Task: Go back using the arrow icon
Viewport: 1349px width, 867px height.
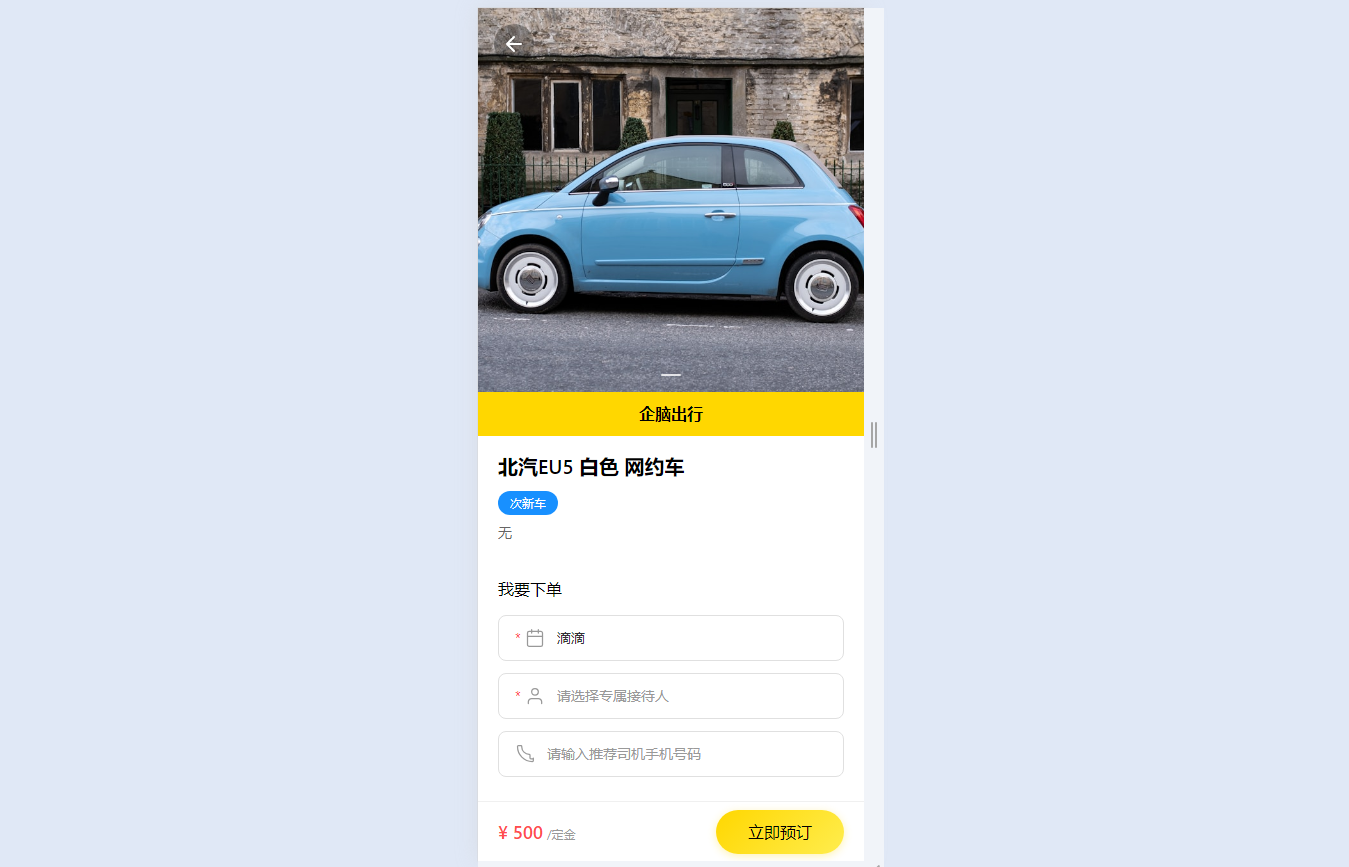Action: (513, 44)
